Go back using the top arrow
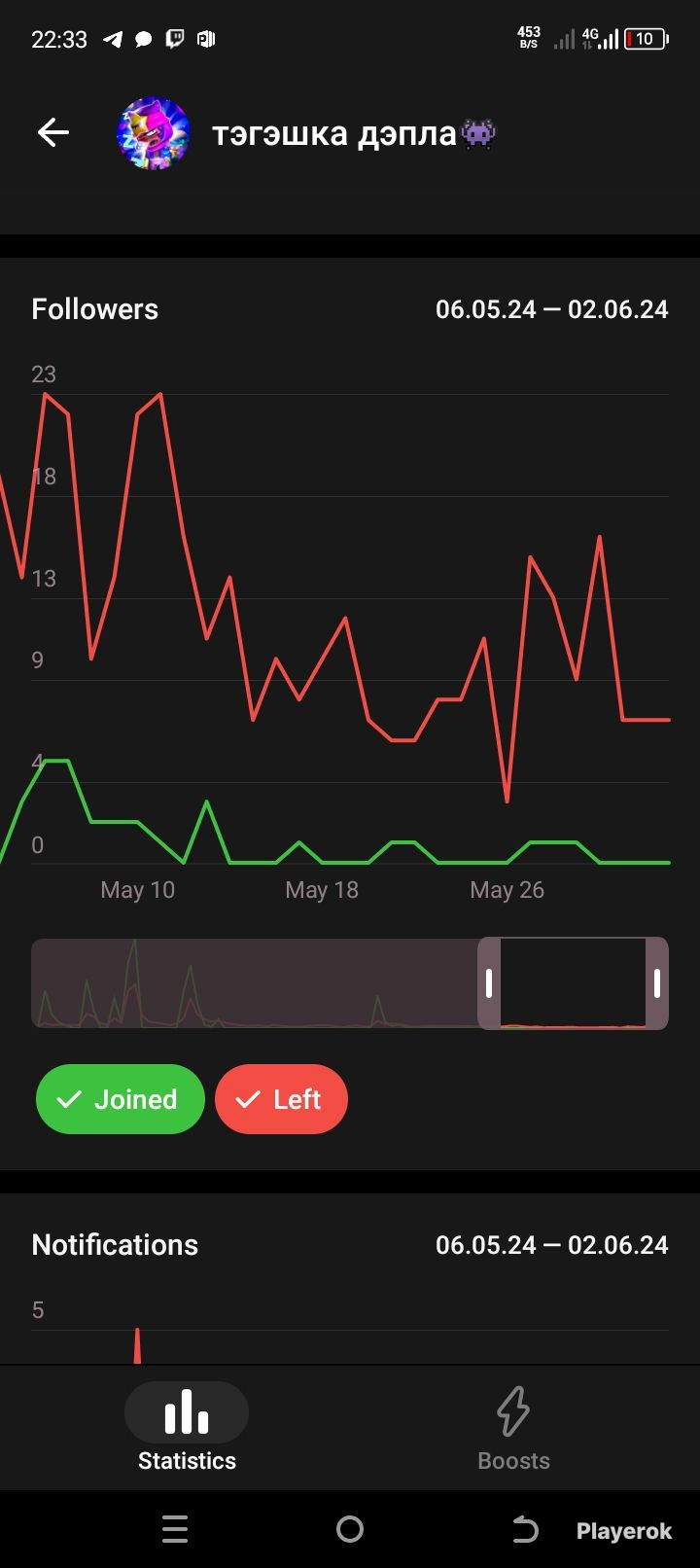Image resolution: width=700 pixels, height=1568 pixels. coord(53,132)
